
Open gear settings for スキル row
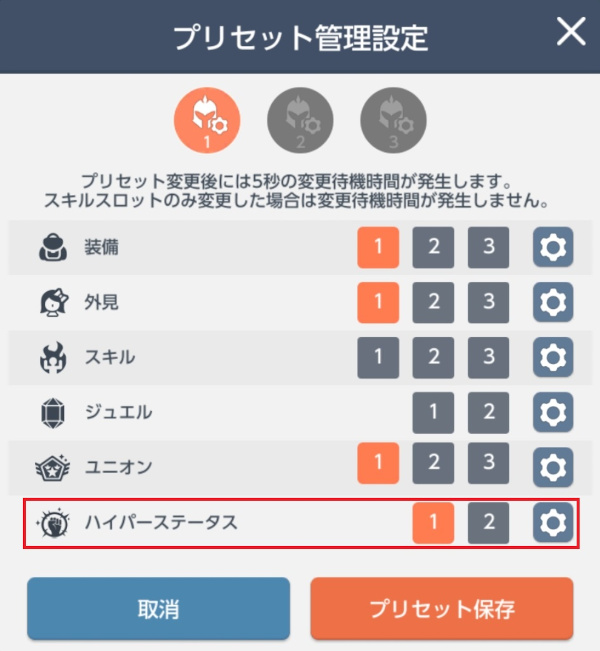click(553, 357)
